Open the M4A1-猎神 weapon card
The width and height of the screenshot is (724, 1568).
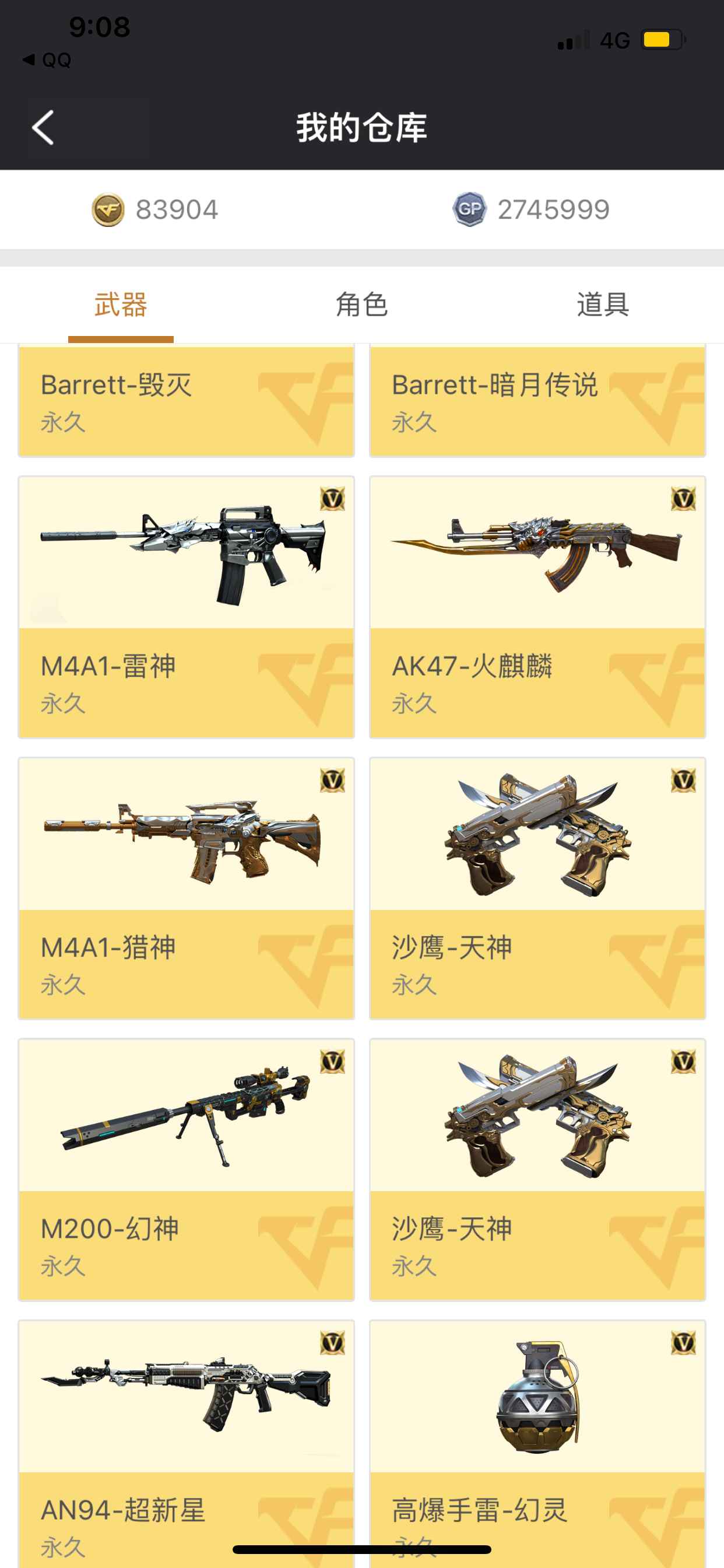pos(185,888)
